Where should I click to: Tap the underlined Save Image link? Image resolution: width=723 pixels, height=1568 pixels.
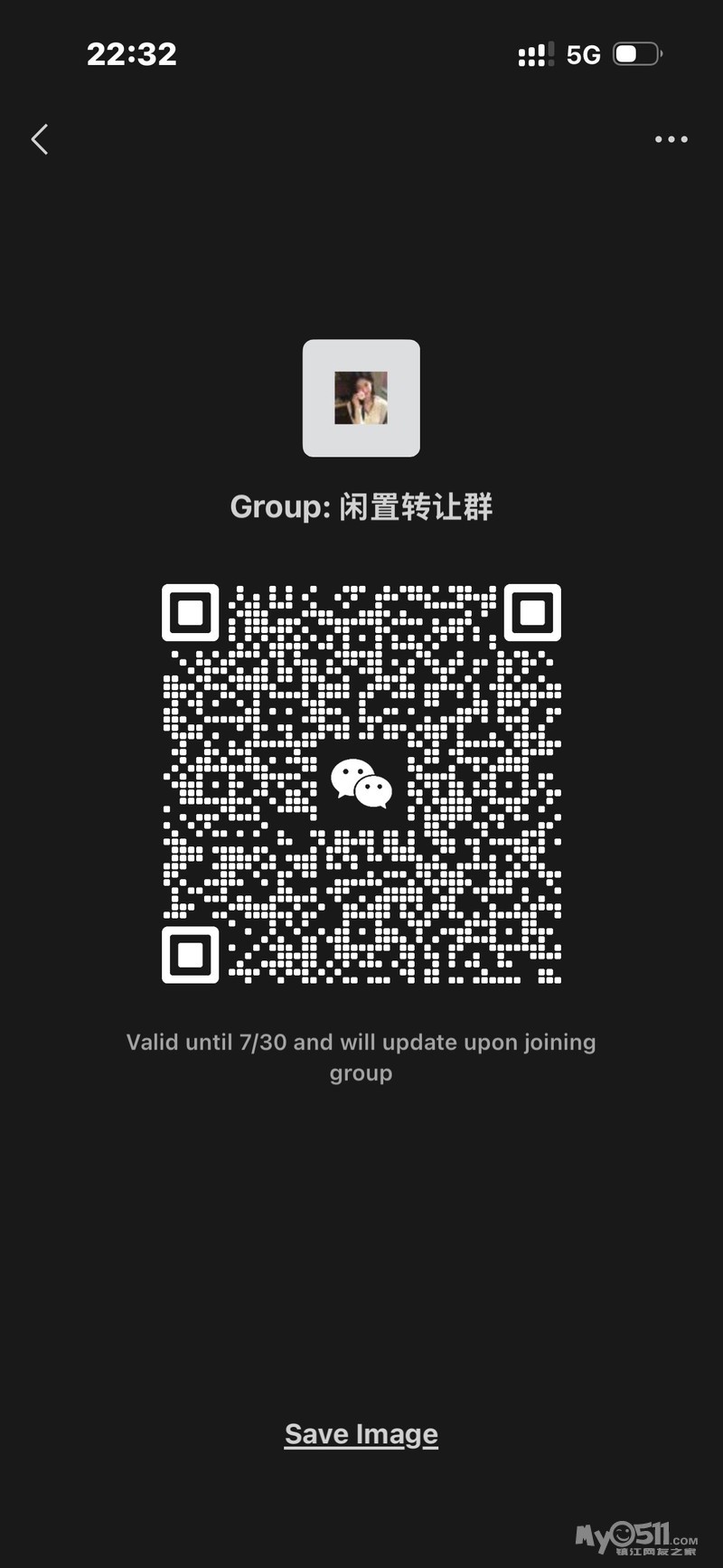point(361,1434)
